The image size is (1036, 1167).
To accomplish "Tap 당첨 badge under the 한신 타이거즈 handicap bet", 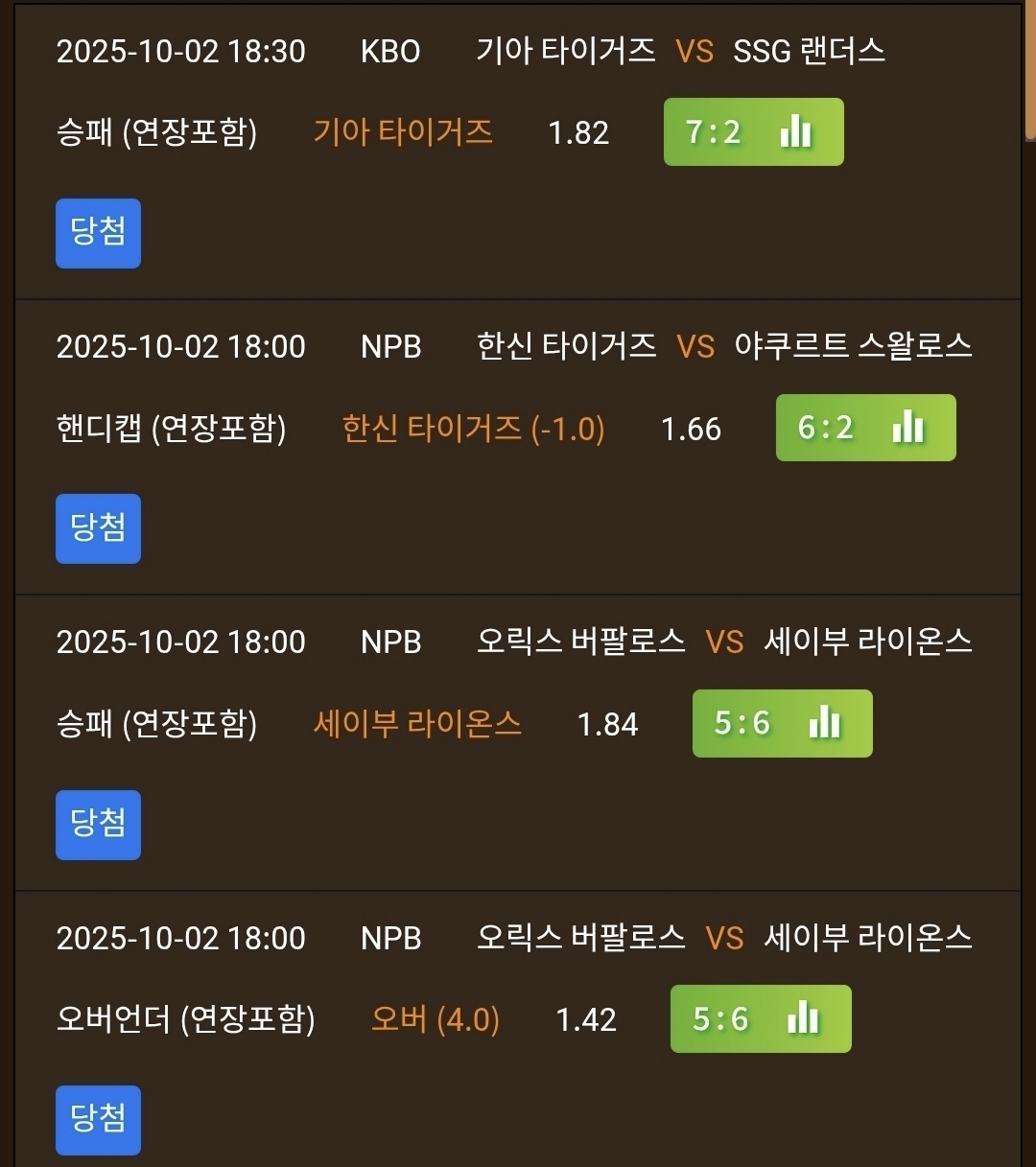I will (98, 528).
